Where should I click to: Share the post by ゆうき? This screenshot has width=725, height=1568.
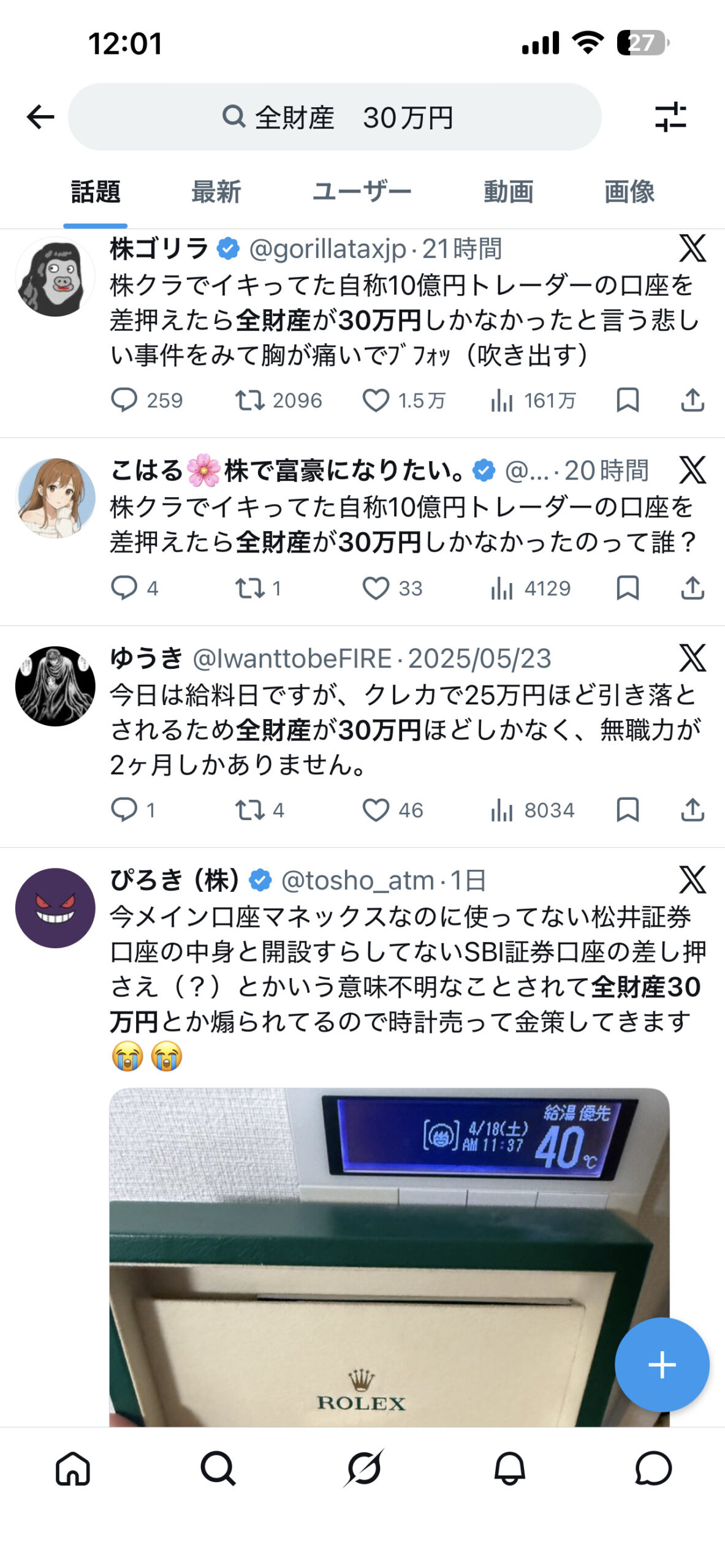693,810
